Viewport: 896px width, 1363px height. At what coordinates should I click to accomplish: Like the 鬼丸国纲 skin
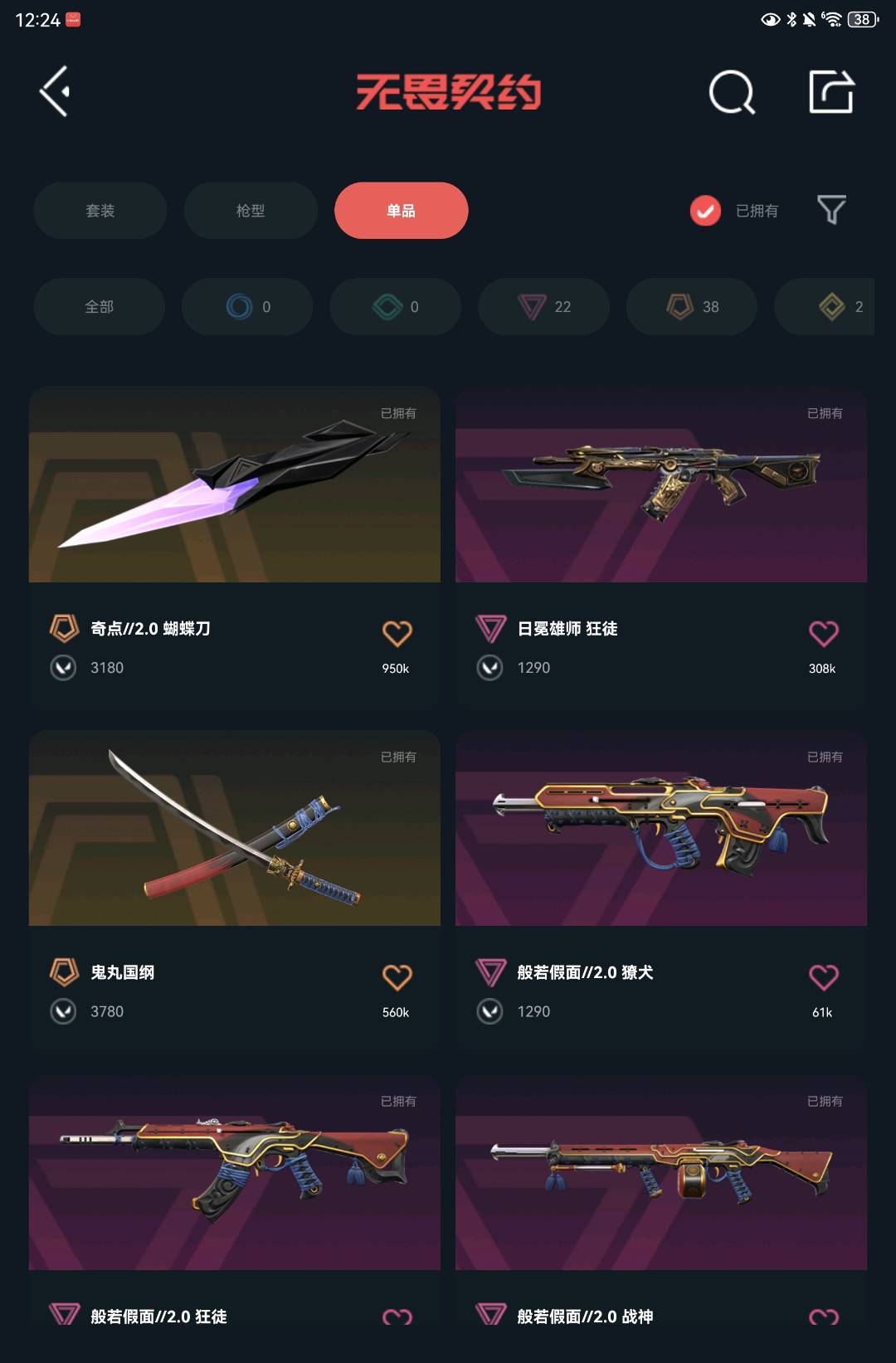point(397,977)
